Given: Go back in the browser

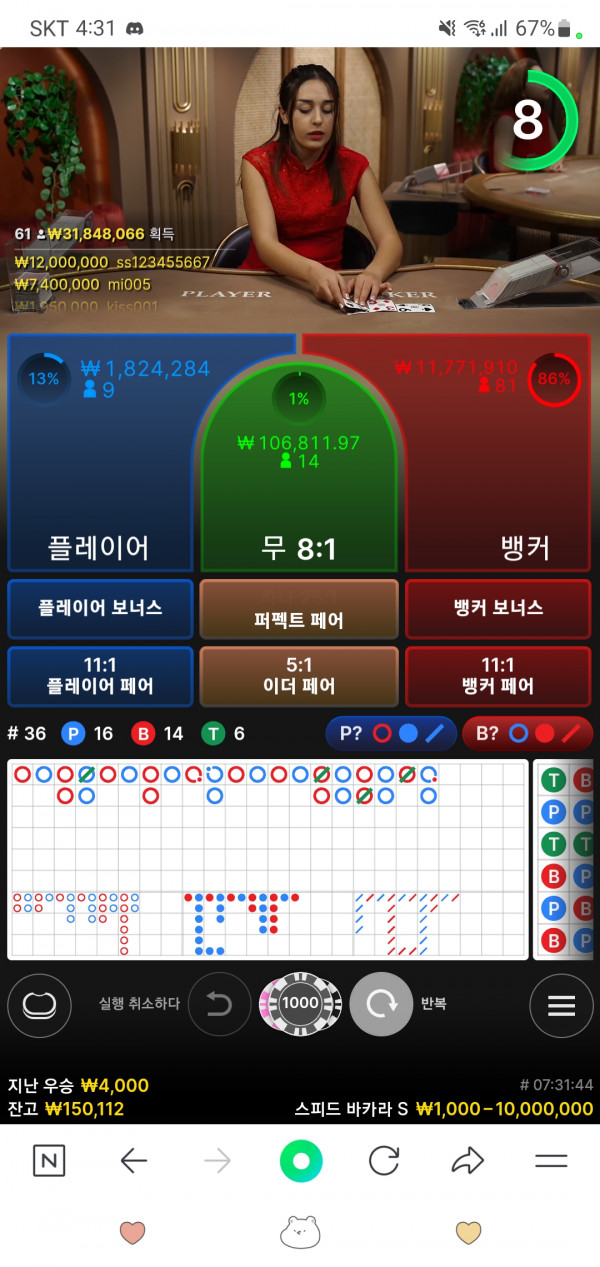Looking at the screenshot, I should (133, 1160).
